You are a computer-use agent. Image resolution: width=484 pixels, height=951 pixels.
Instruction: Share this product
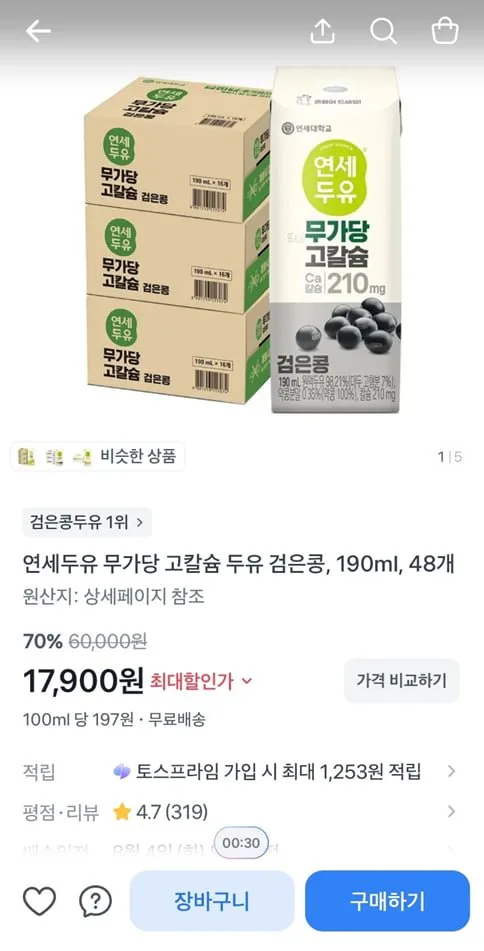pos(323,30)
